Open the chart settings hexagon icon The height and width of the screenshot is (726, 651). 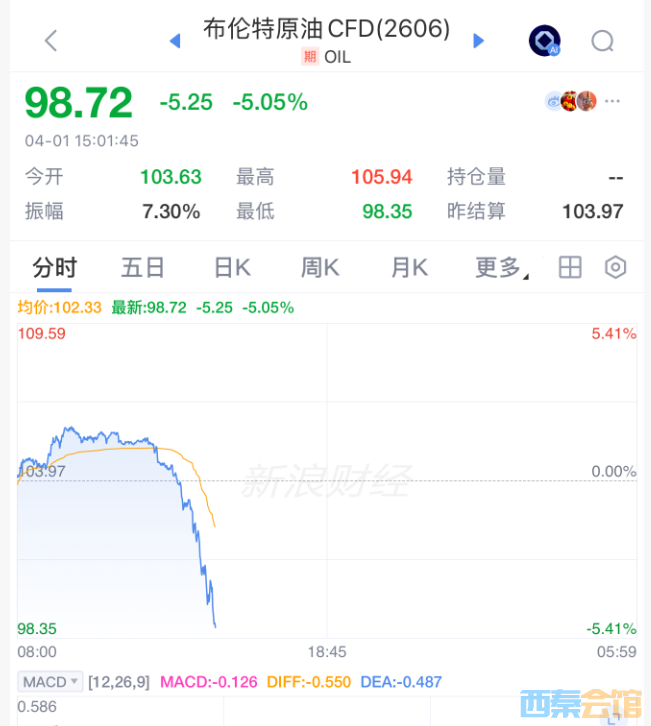click(x=616, y=267)
